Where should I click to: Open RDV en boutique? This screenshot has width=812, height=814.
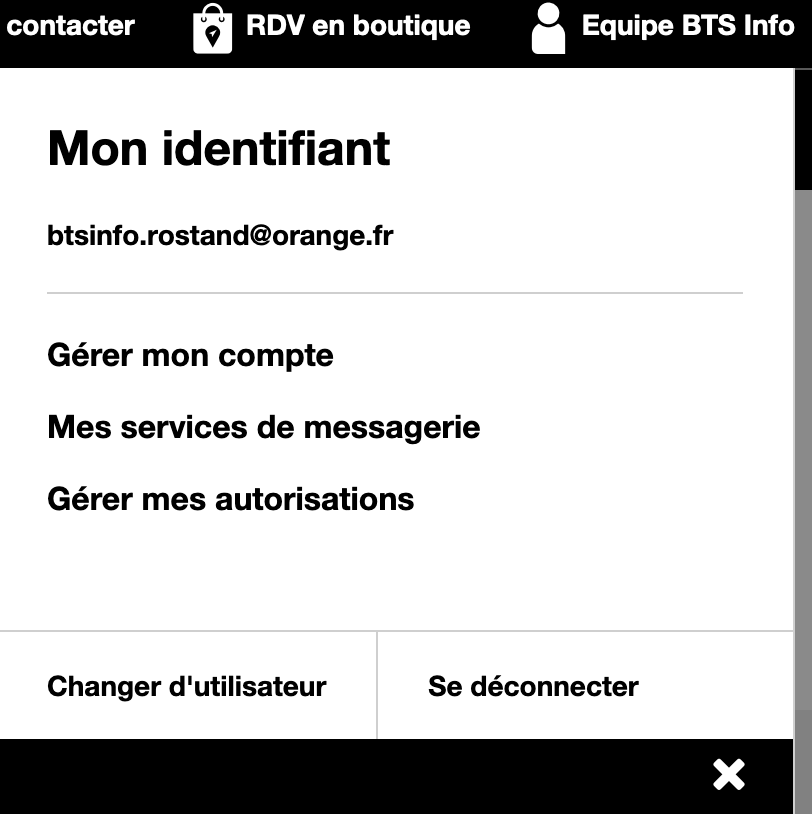pos(332,27)
